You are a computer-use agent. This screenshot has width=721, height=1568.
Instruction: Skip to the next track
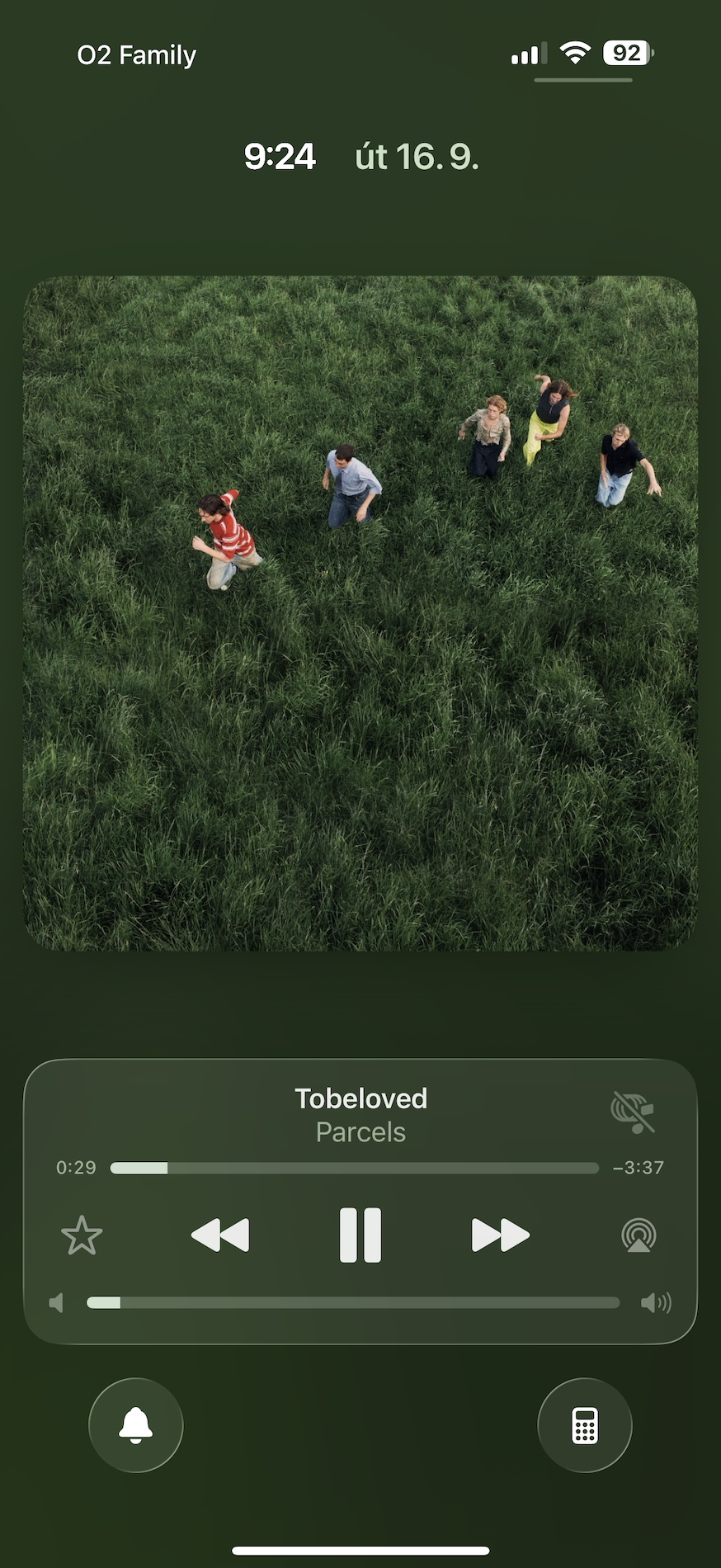coord(500,1235)
